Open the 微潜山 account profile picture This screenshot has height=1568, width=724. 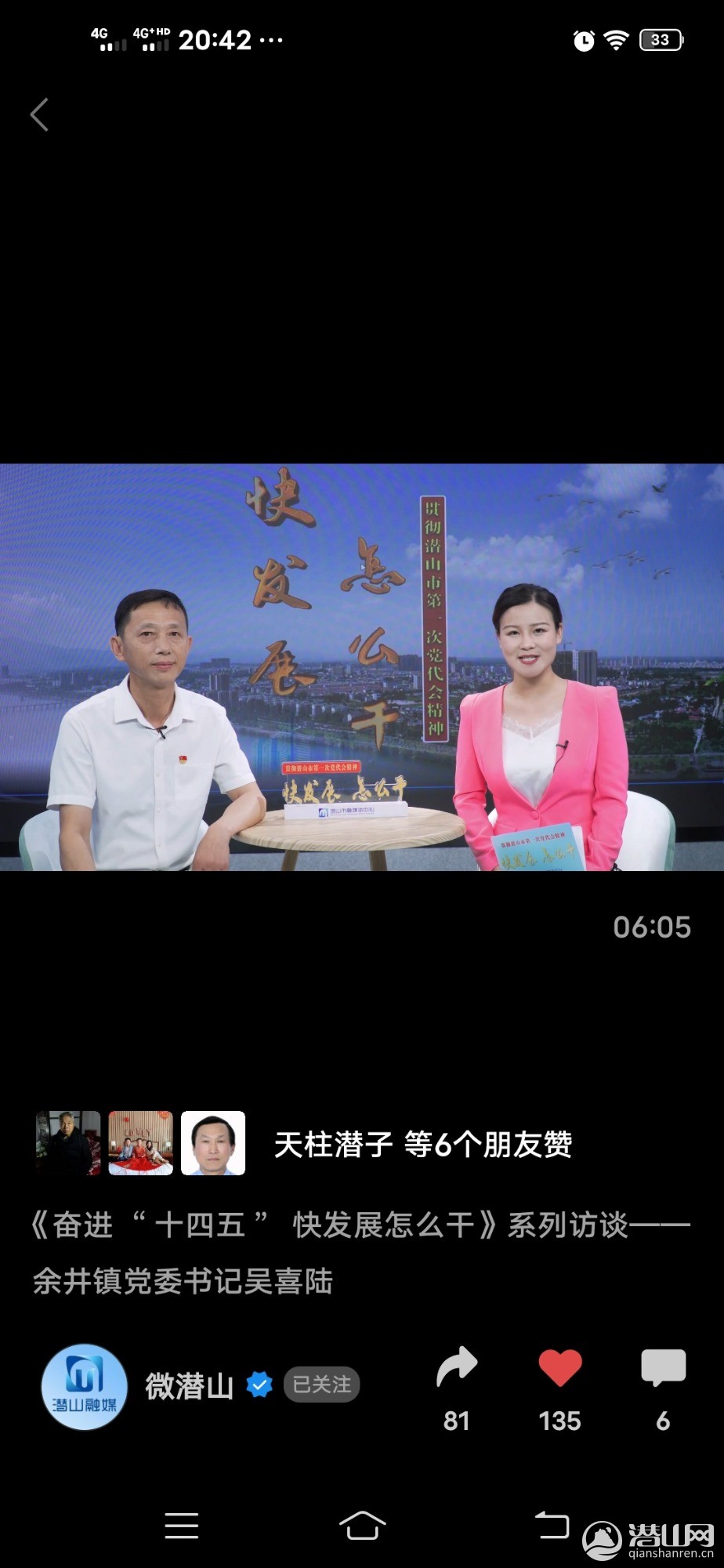[x=84, y=1386]
